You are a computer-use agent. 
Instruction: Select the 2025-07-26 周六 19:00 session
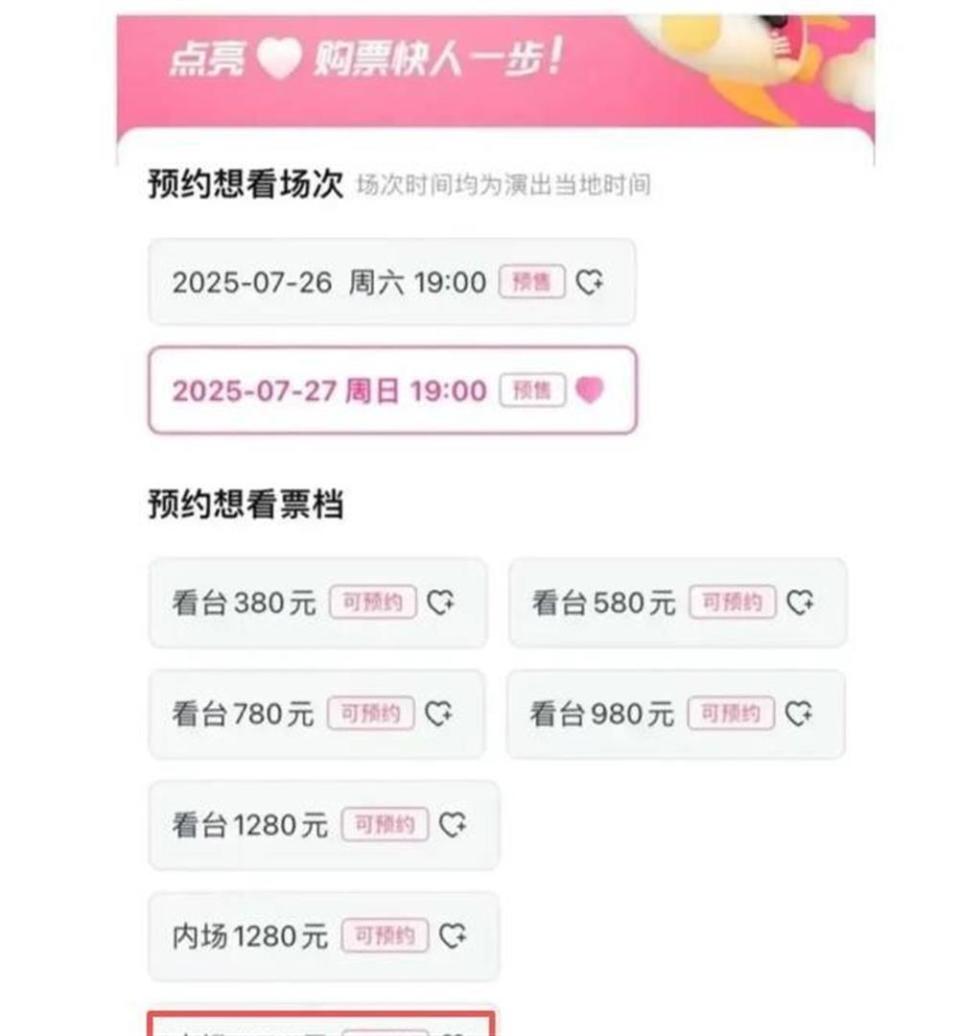390,282
